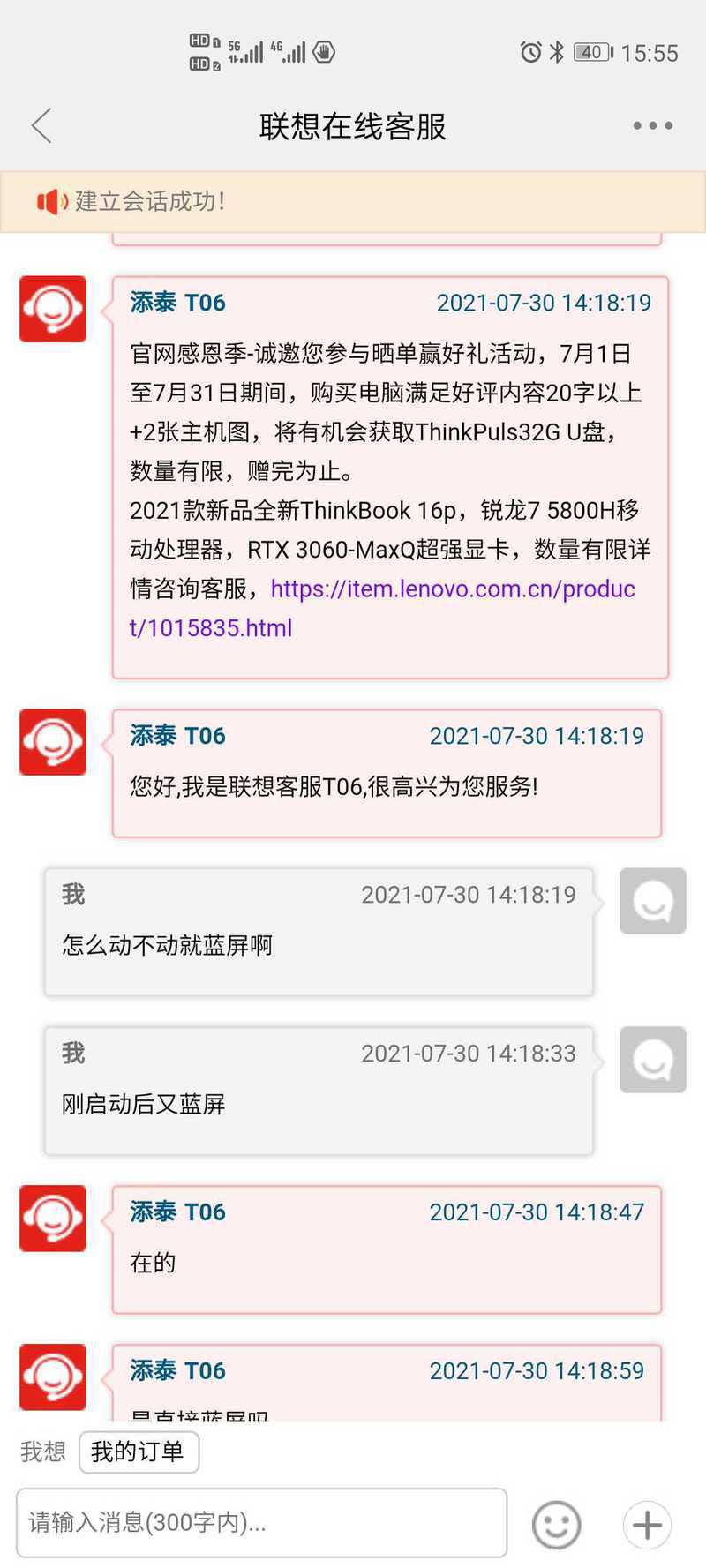
Task: Open the plus attachment options
Action: (x=647, y=1524)
